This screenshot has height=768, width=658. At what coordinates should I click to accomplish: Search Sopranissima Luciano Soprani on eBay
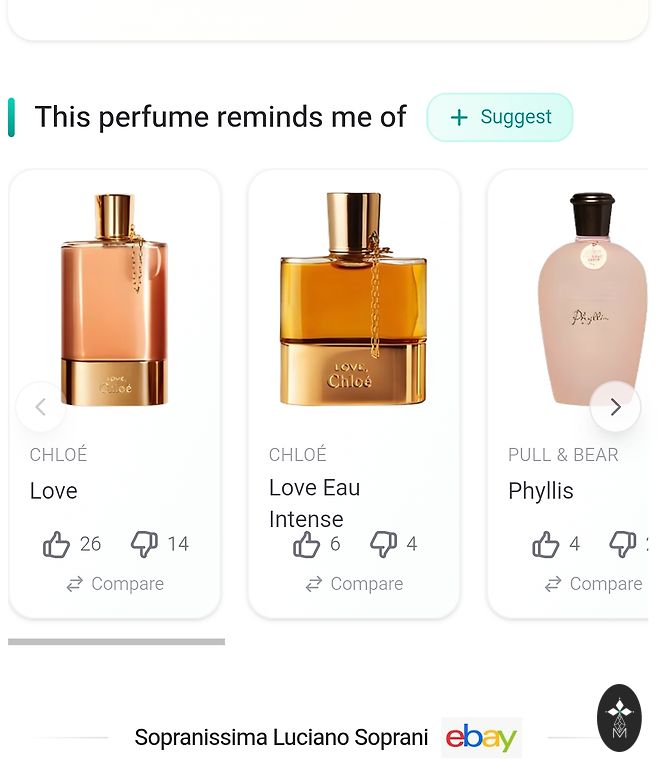pyautogui.click(x=481, y=738)
